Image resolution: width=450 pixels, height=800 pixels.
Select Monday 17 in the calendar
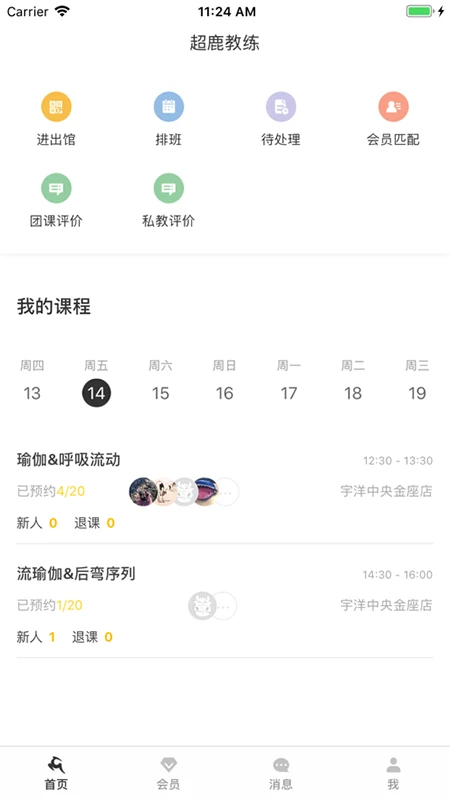click(x=289, y=382)
